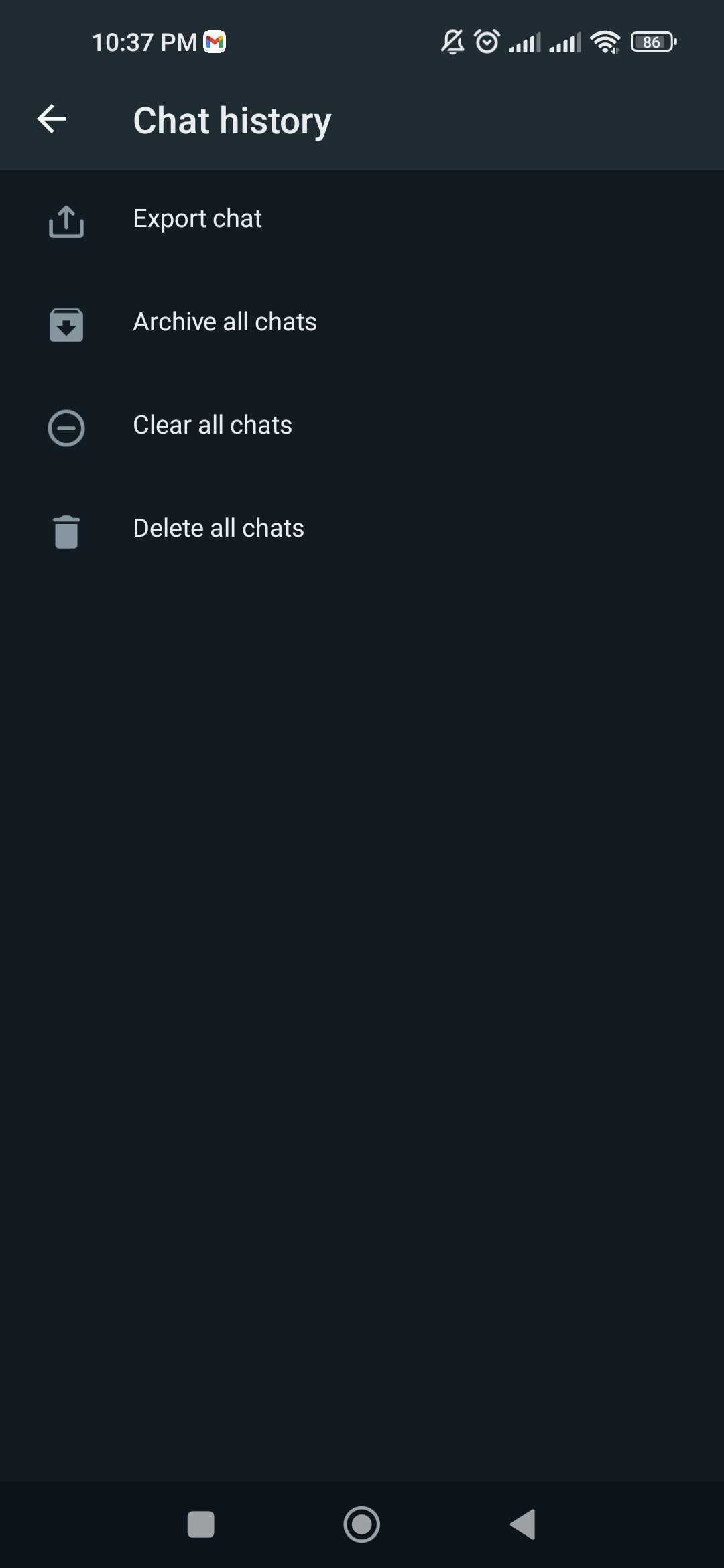Choose Clear all chats

tap(213, 424)
